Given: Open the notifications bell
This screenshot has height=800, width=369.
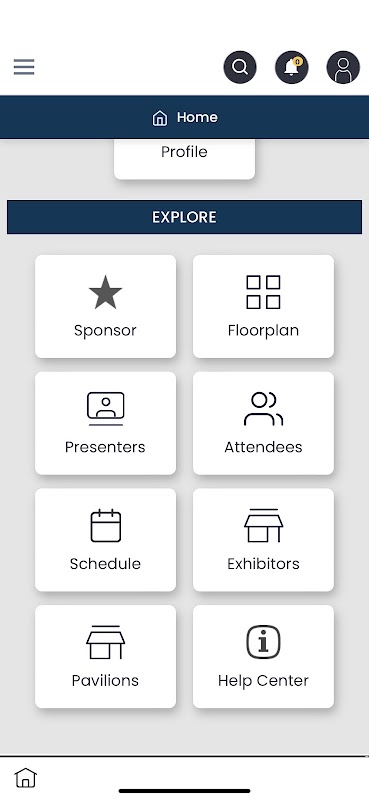Looking at the screenshot, I should coord(291,67).
